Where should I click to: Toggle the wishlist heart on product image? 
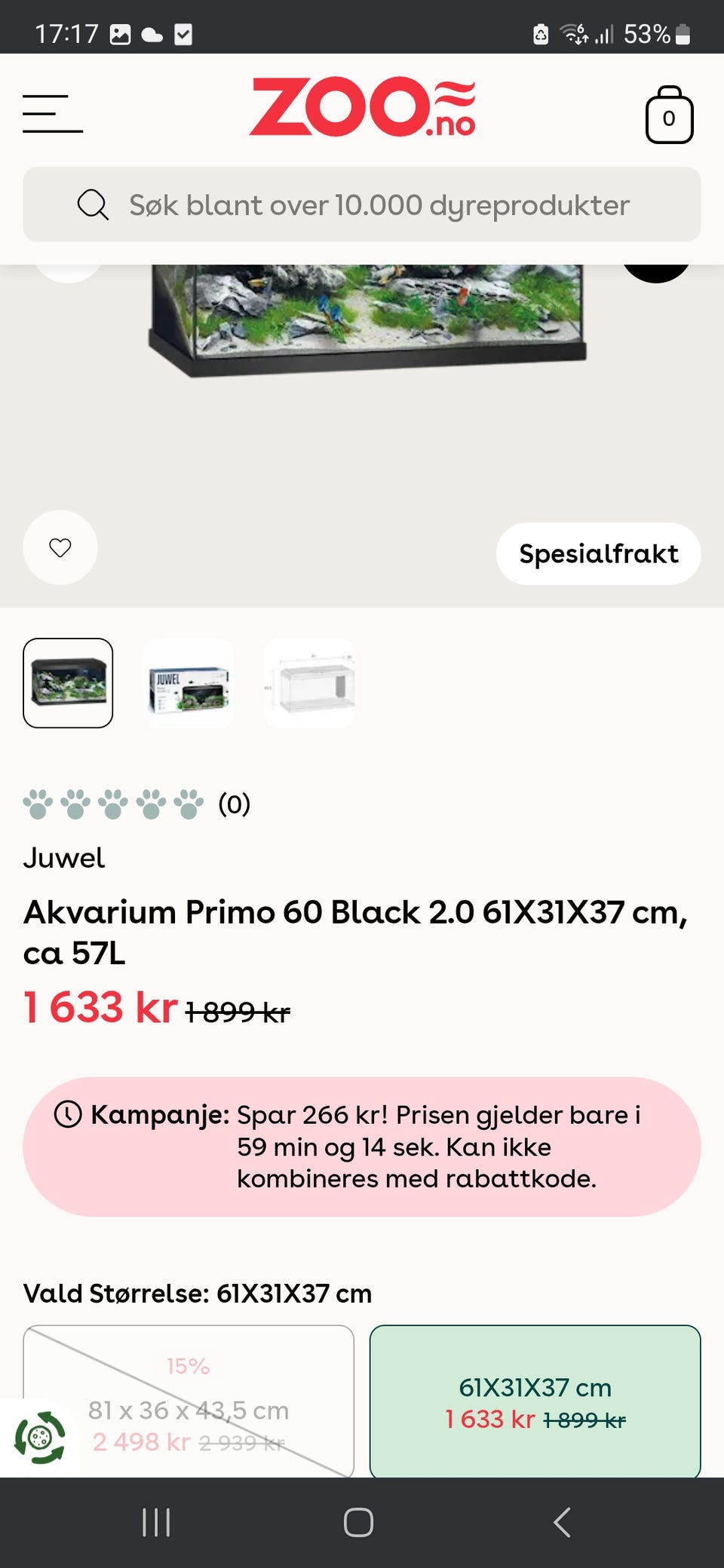point(60,548)
